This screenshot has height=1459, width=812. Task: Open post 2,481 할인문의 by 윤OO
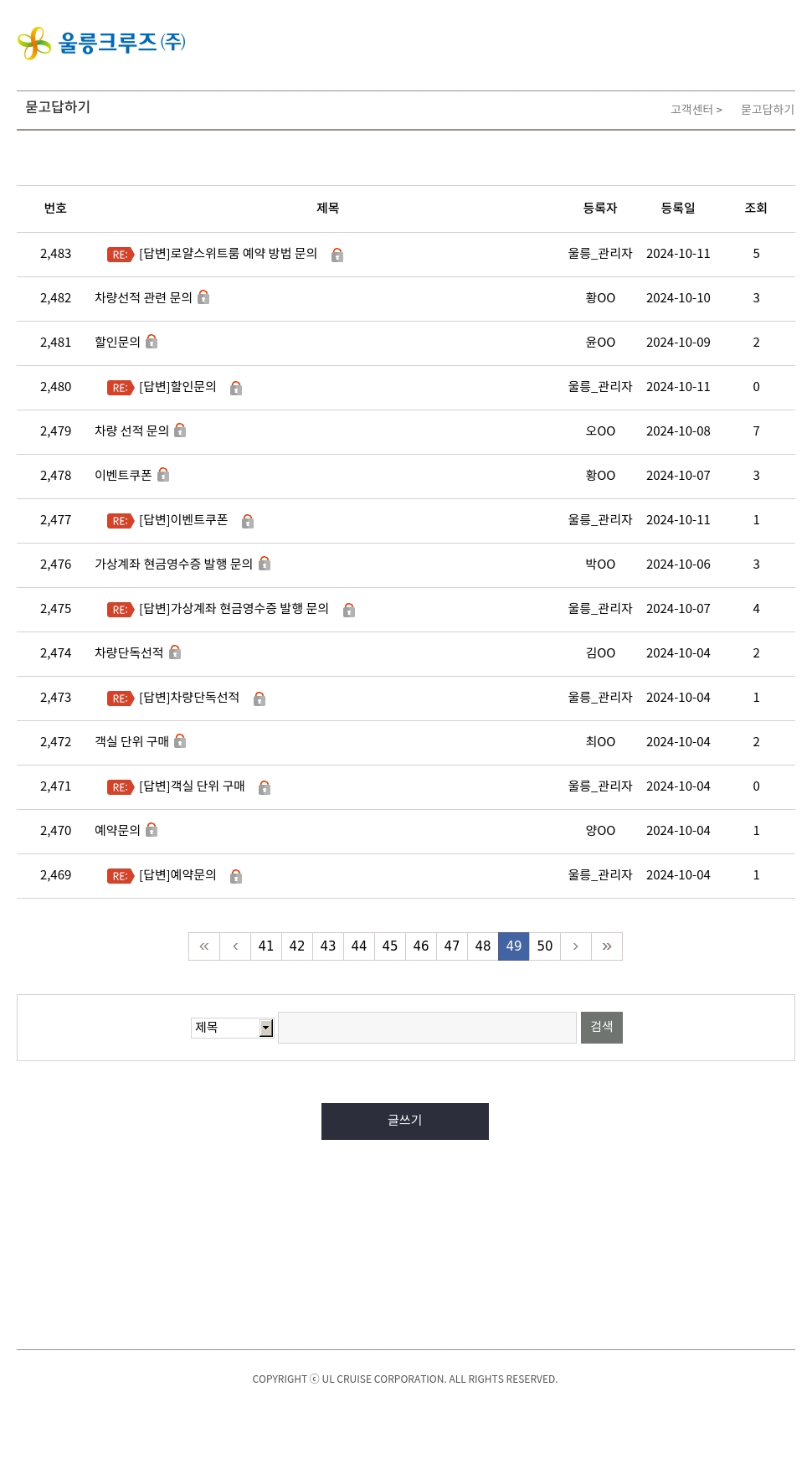click(x=117, y=343)
